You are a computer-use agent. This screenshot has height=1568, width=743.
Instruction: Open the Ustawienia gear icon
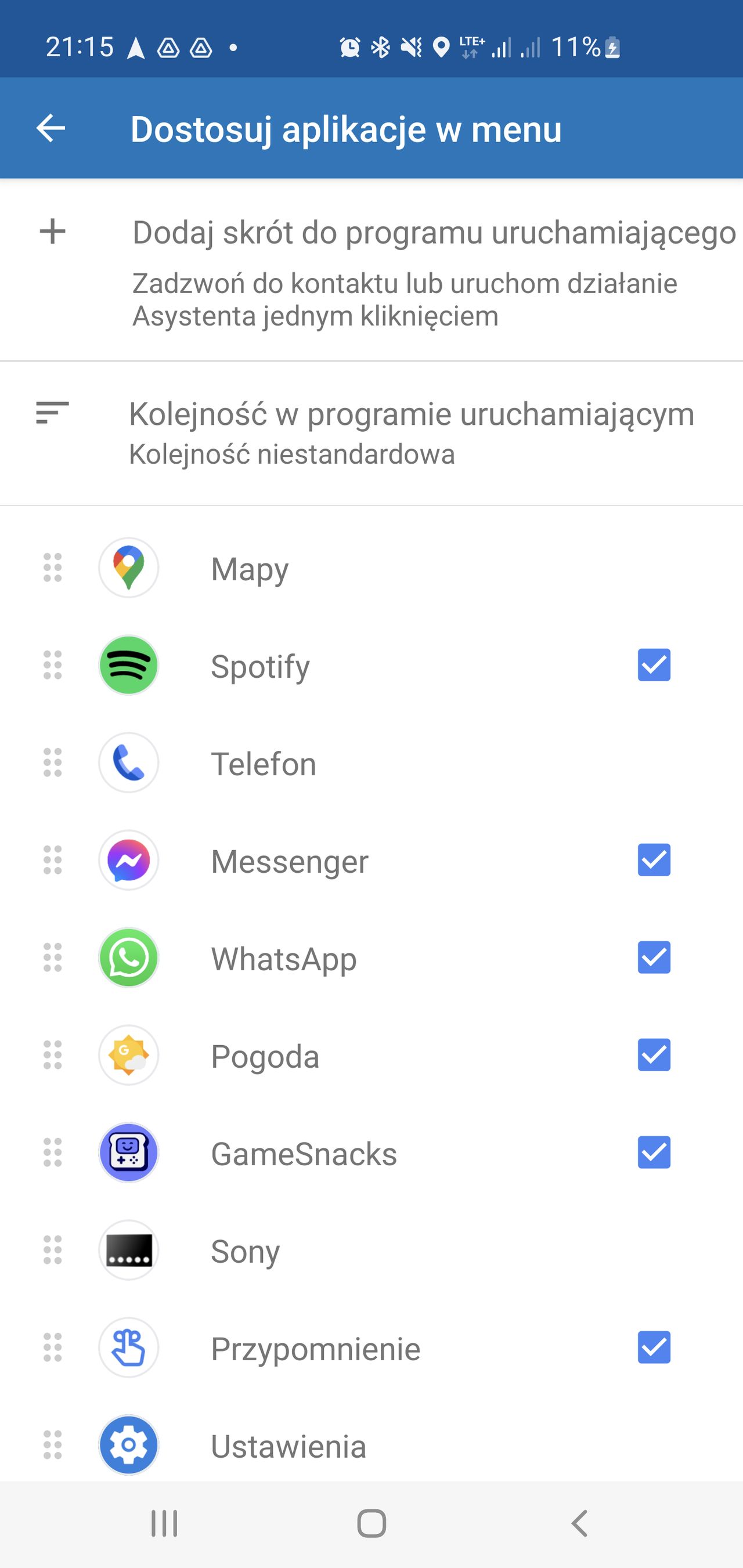(x=128, y=1446)
